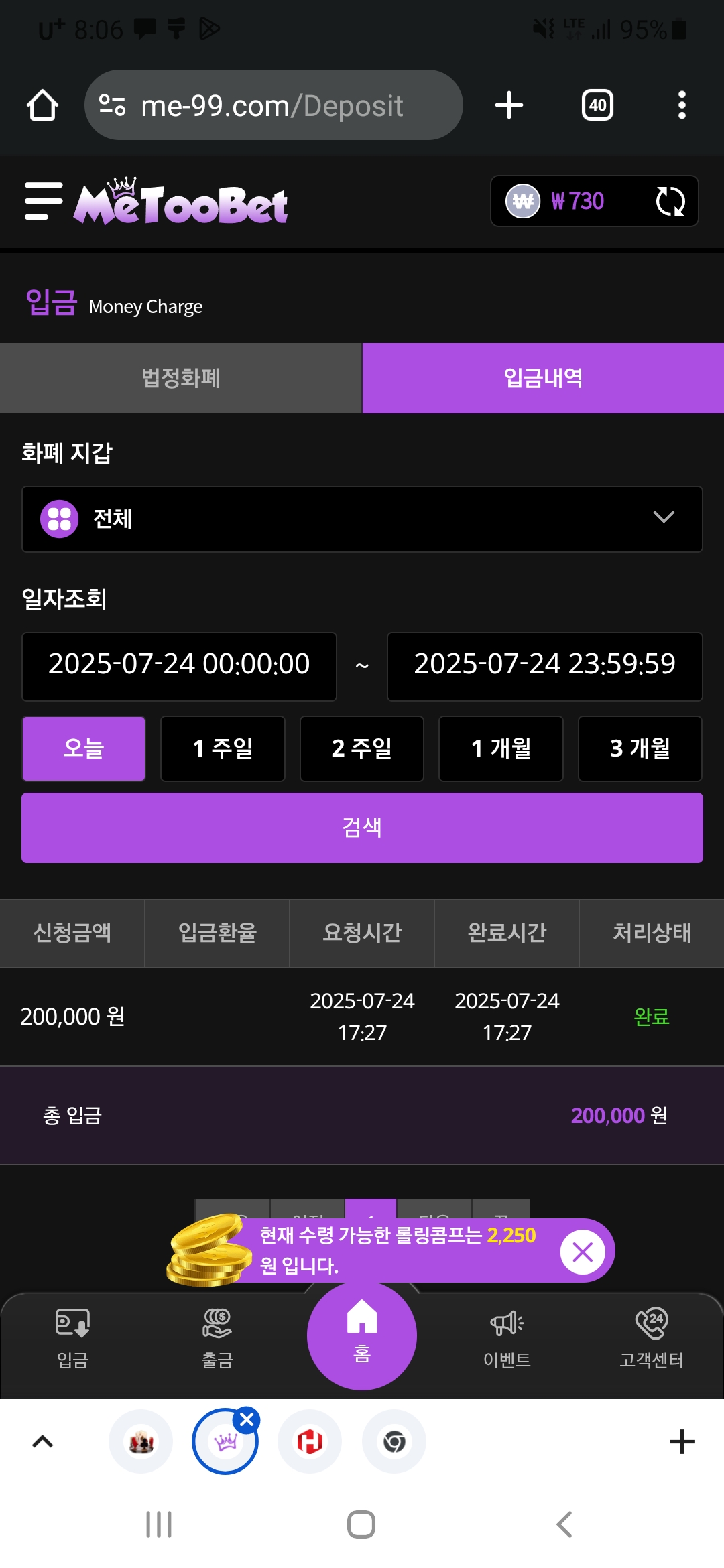724x1568 pixels.
Task: Choose the 1 개월 range
Action: 501,748
